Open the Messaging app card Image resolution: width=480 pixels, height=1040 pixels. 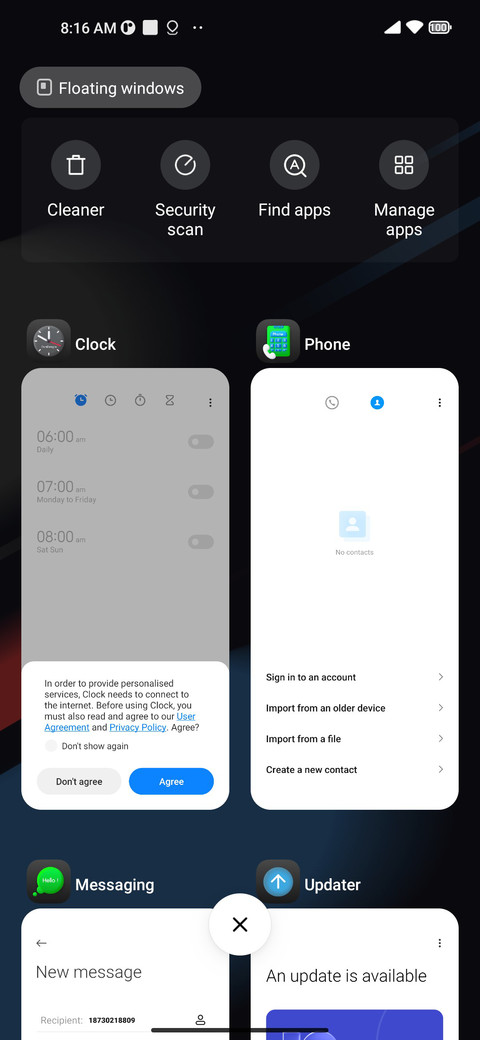click(x=125, y=974)
